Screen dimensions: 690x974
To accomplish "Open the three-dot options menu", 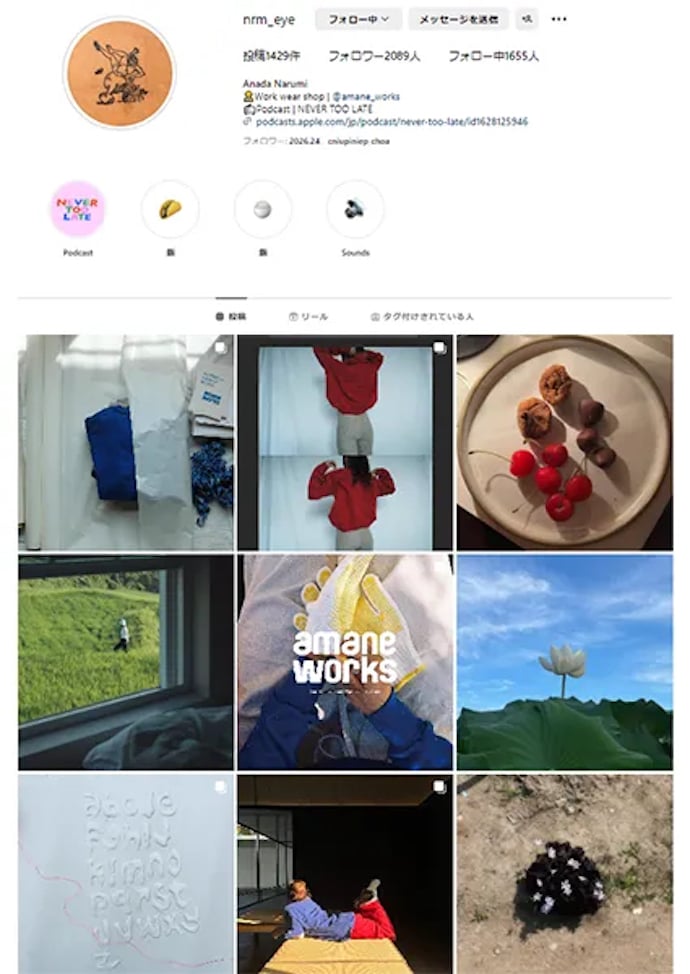I will click(x=559, y=19).
